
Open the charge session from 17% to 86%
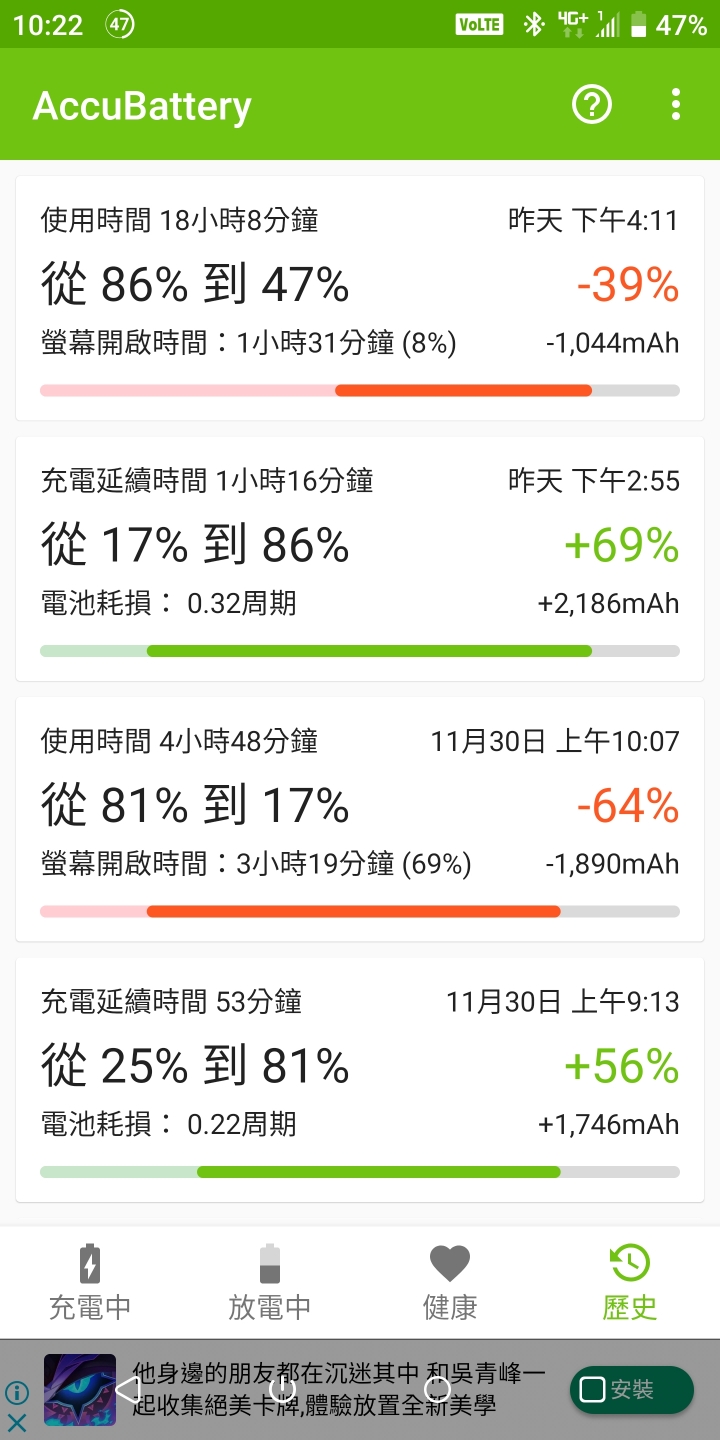click(x=360, y=558)
